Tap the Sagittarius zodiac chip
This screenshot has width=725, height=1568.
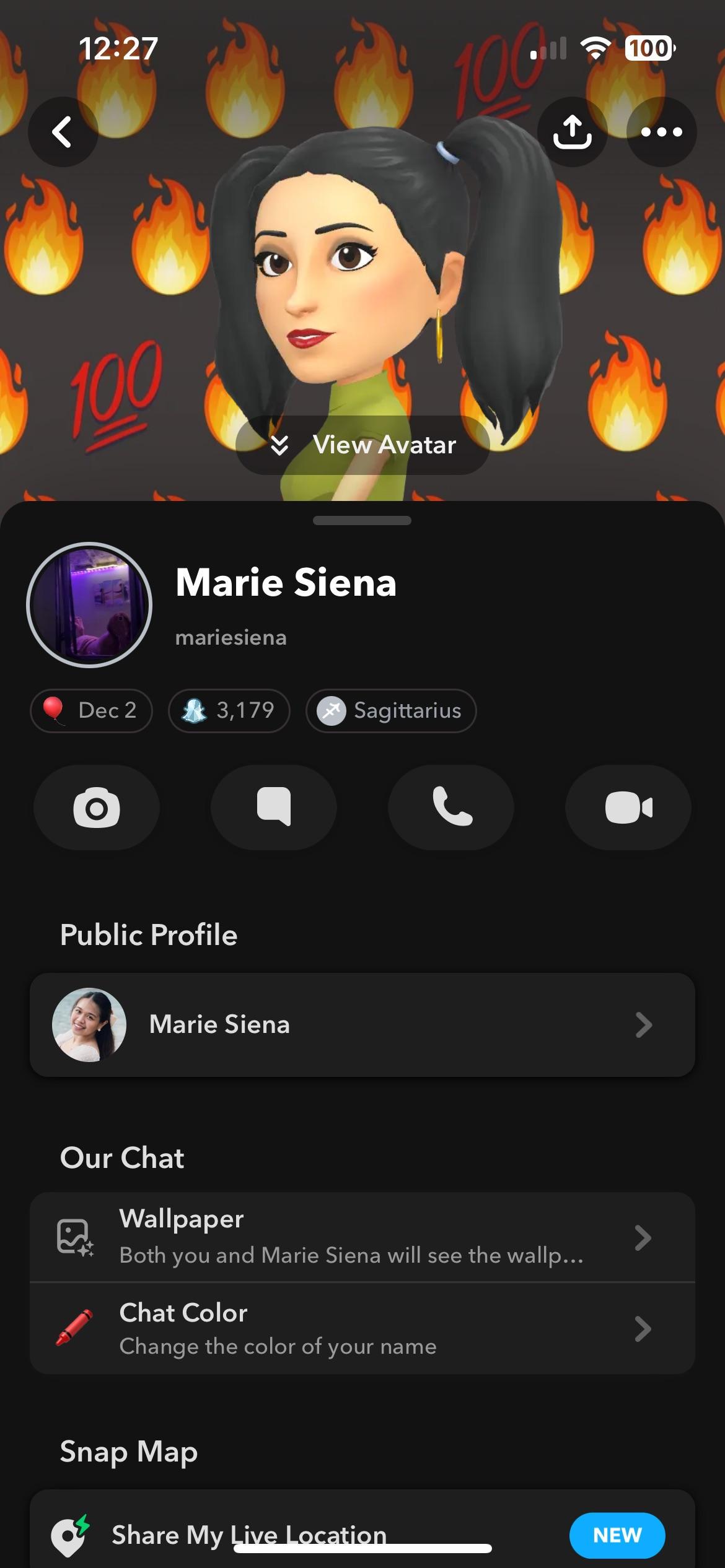390,710
